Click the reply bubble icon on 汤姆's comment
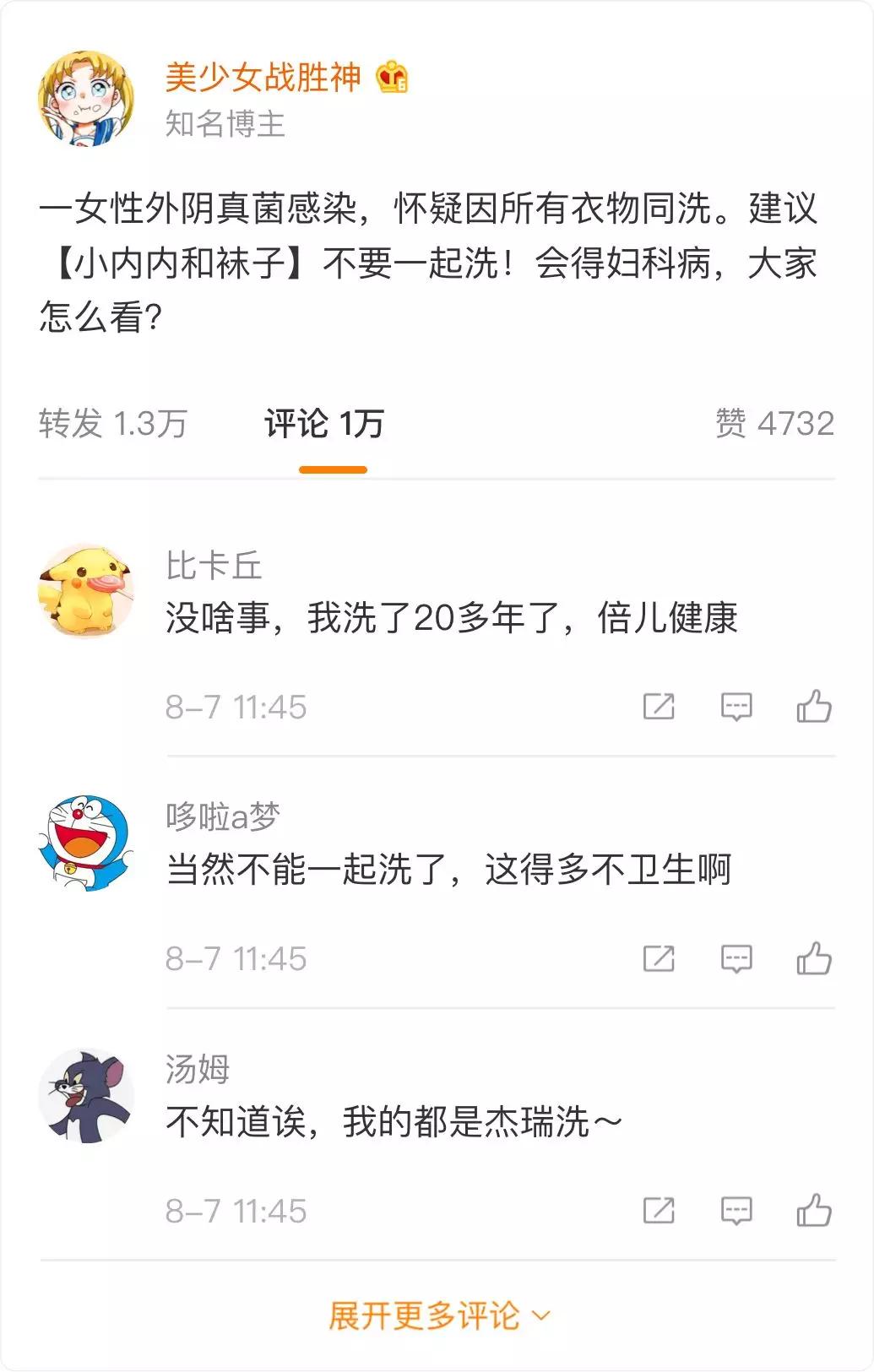 point(737,1212)
